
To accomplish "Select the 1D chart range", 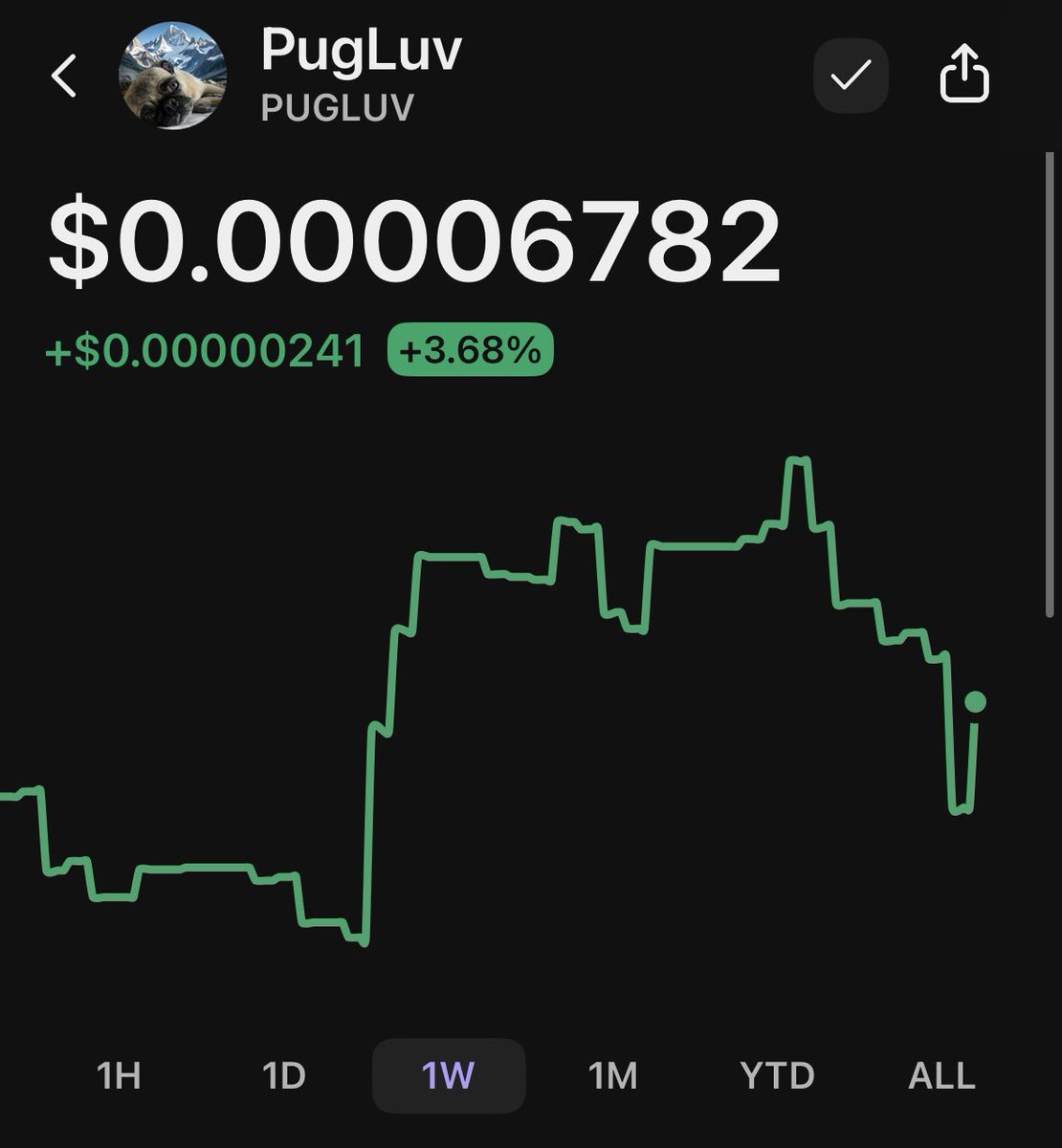I will [x=284, y=1075].
